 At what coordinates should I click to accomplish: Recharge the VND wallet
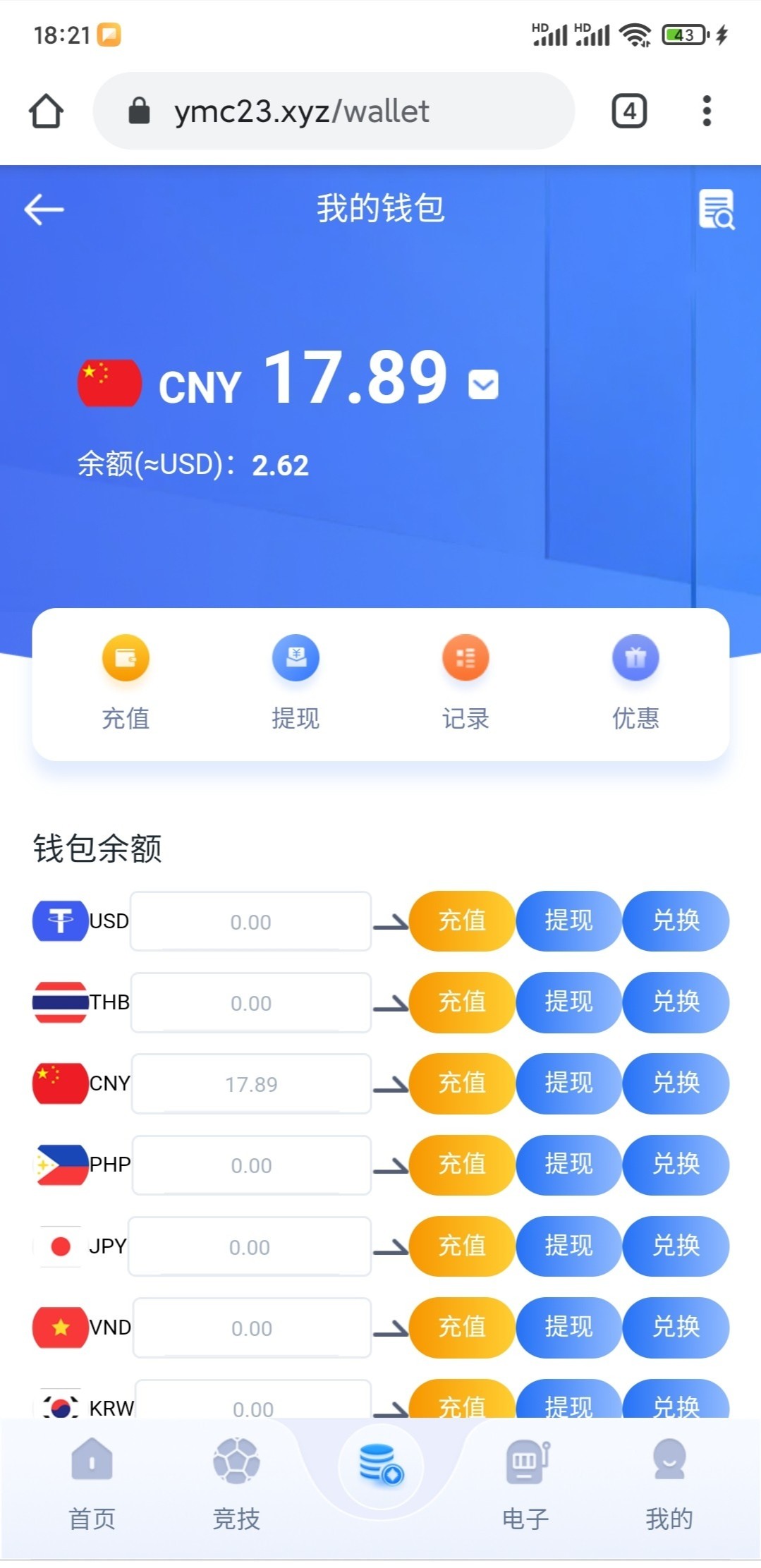click(462, 1327)
